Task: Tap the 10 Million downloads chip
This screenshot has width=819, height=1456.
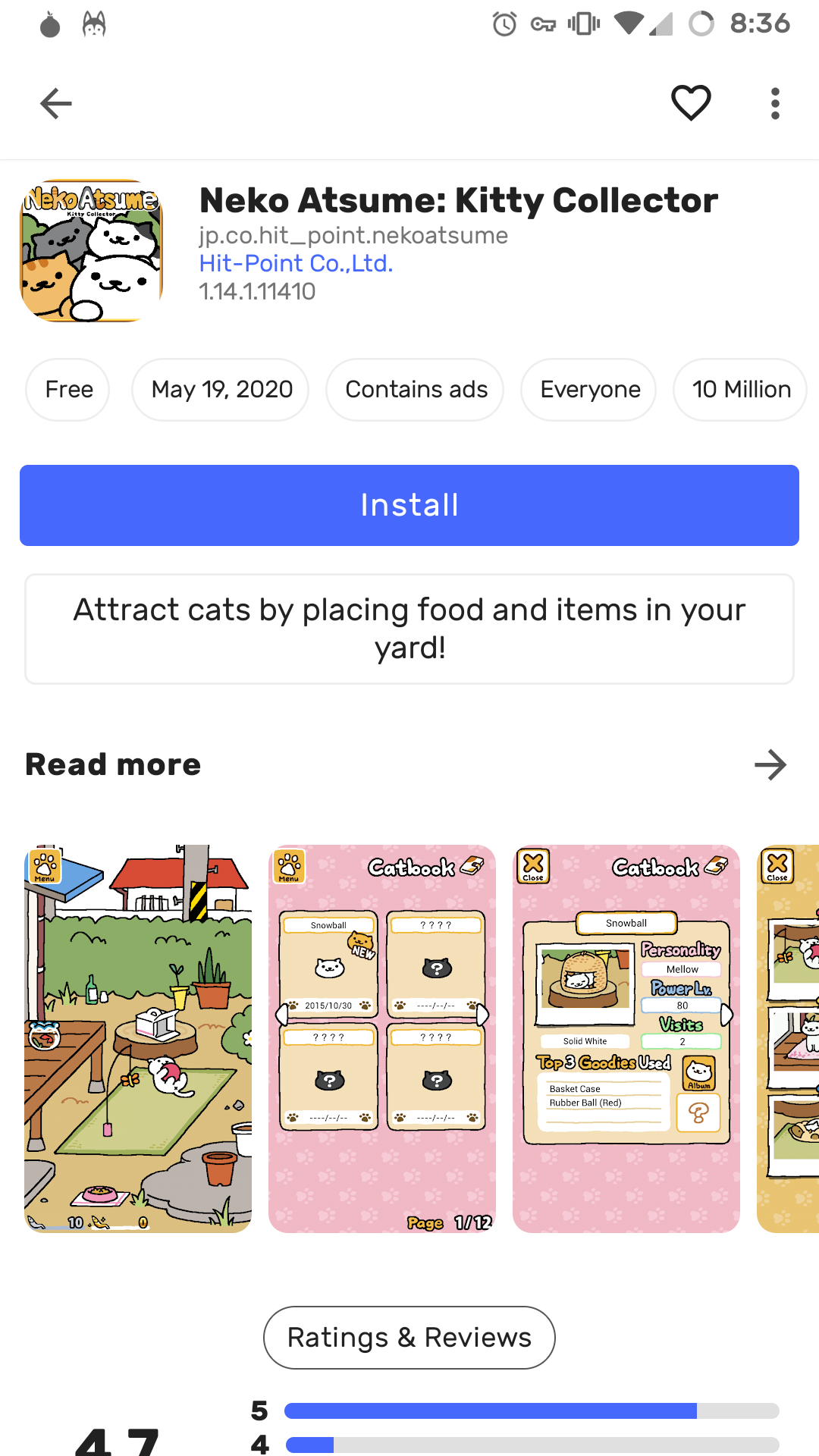Action: 740,390
